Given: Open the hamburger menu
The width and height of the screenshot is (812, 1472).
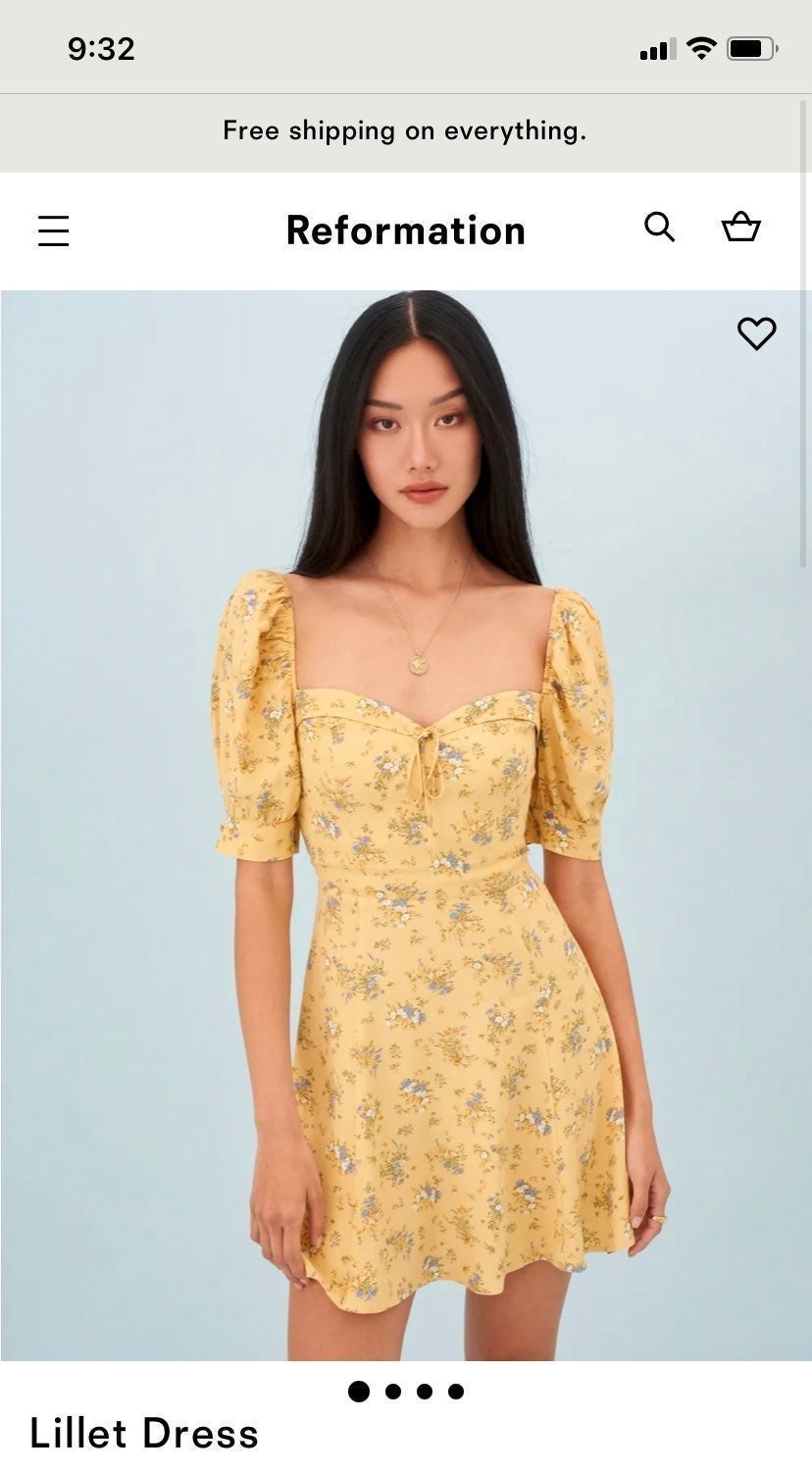Looking at the screenshot, I should tap(53, 231).
